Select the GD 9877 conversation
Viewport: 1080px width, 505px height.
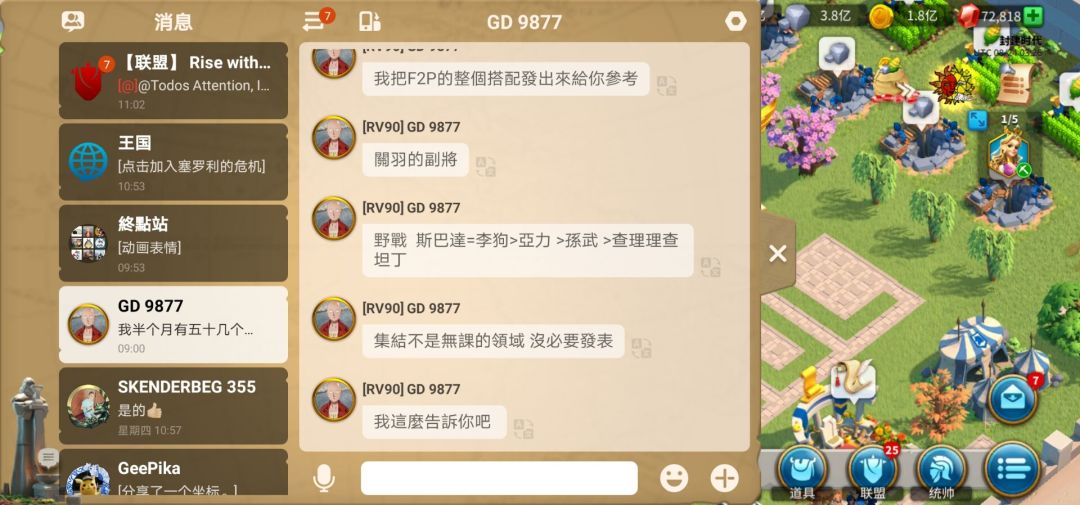pyautogui.click(x=173, y=324)
